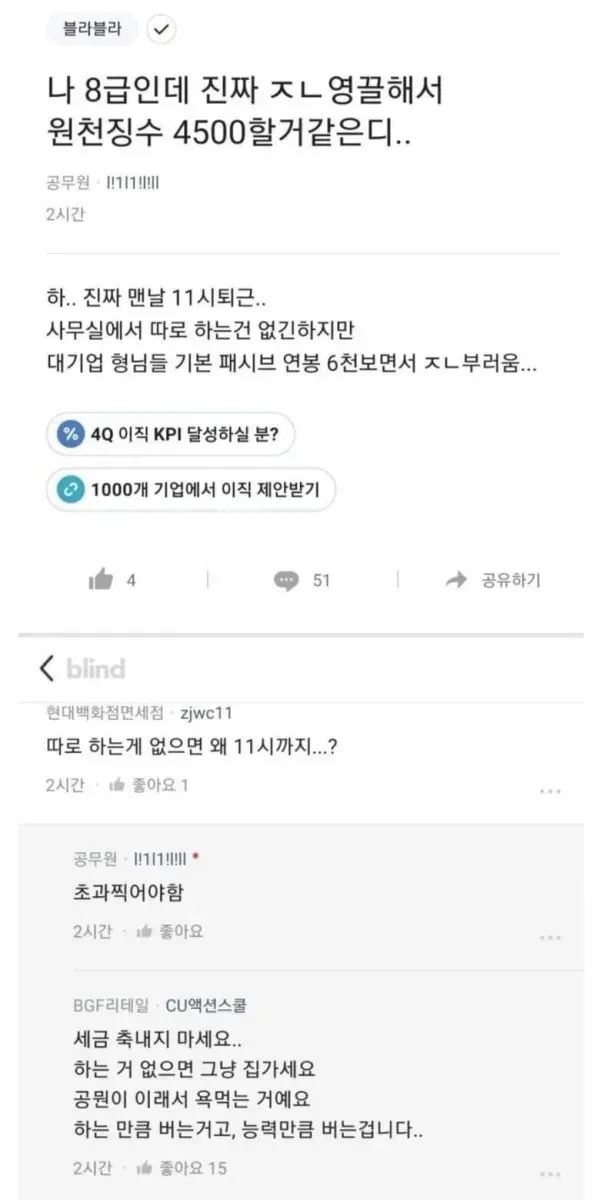Viewport: 600px width, 1200px height.
Task: Like the 초과찍어야함 reply
Action: click(x=170, y=931)
